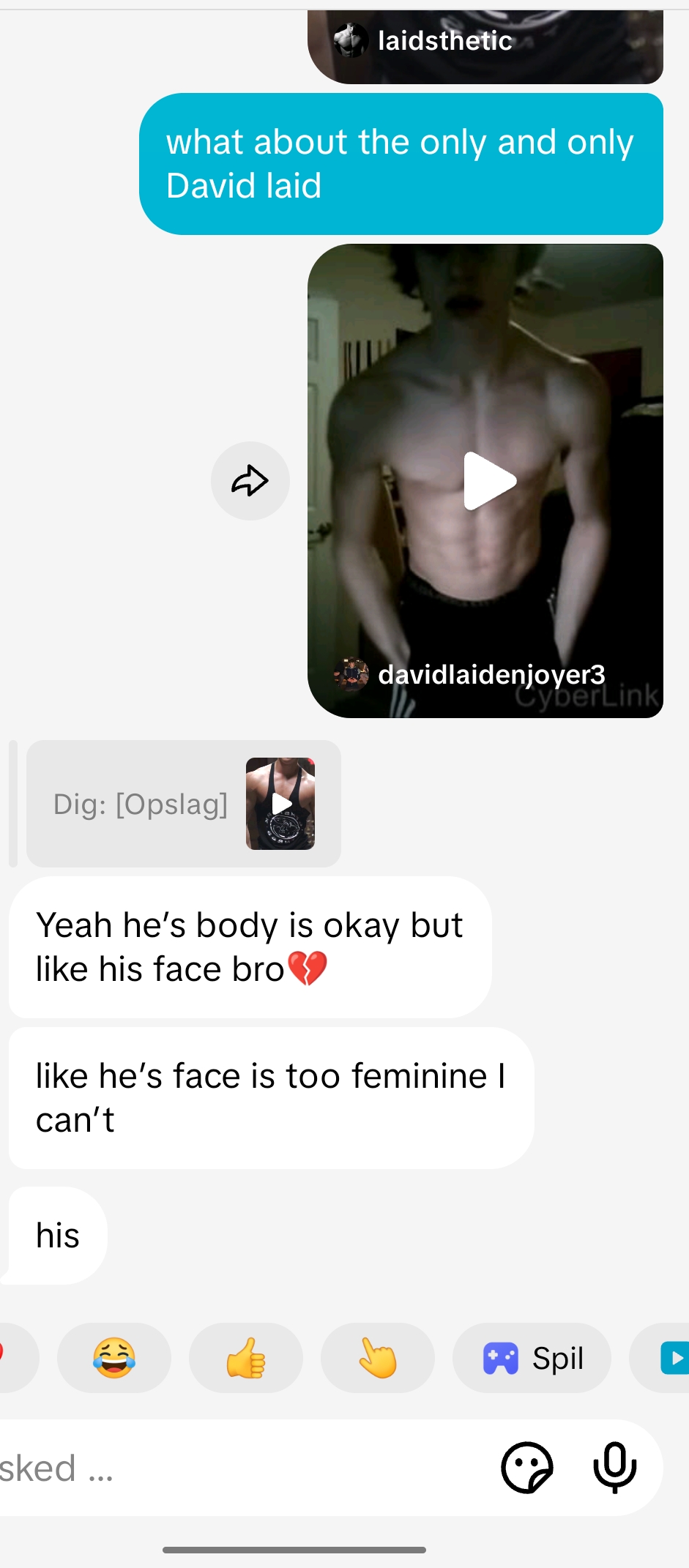Image resolution: width=689 pixels, height=1568 pixels.
Task: Open the sticker picker icon
Action: (526, 1467)
